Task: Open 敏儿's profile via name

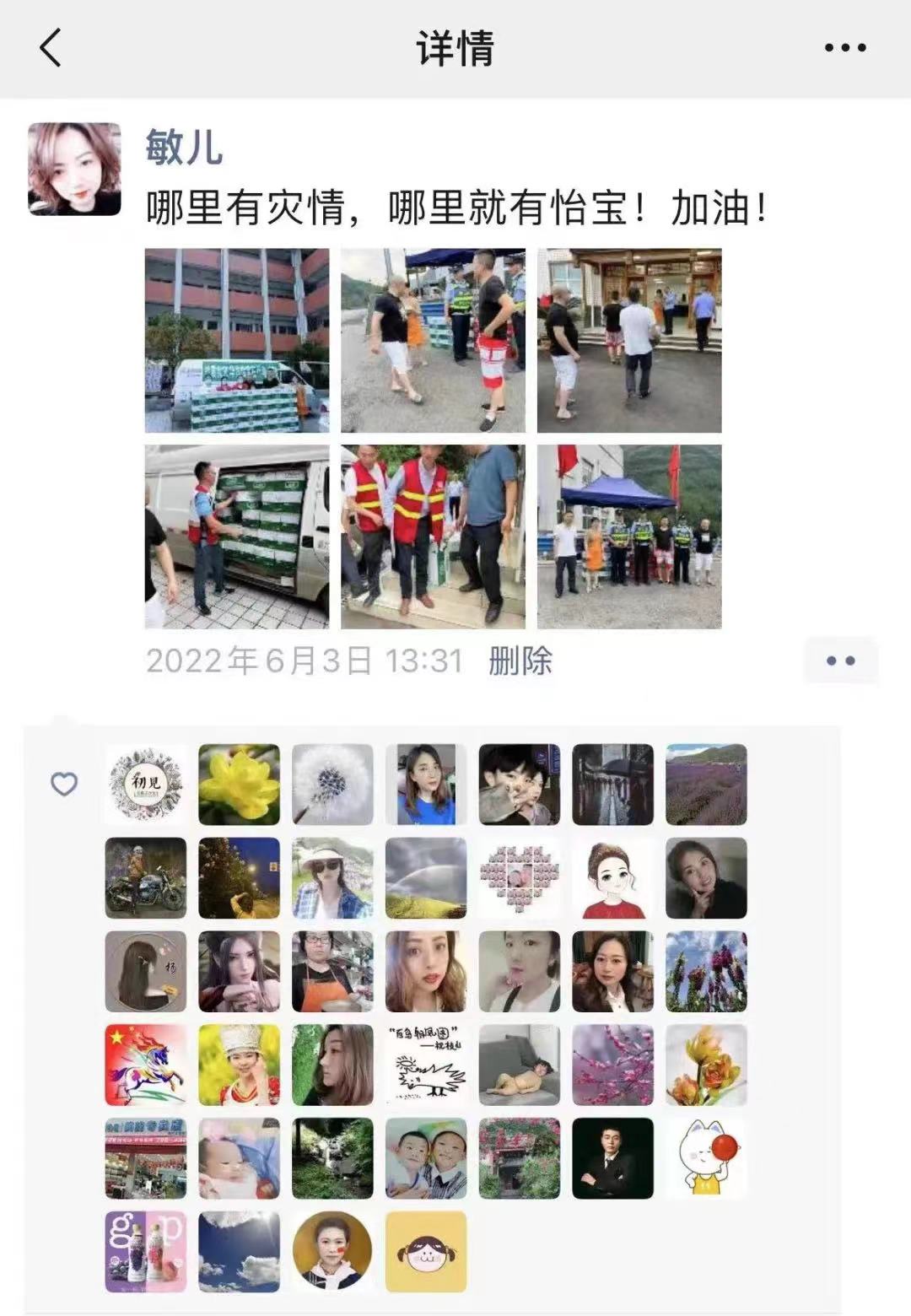Action: pos(184,148)
